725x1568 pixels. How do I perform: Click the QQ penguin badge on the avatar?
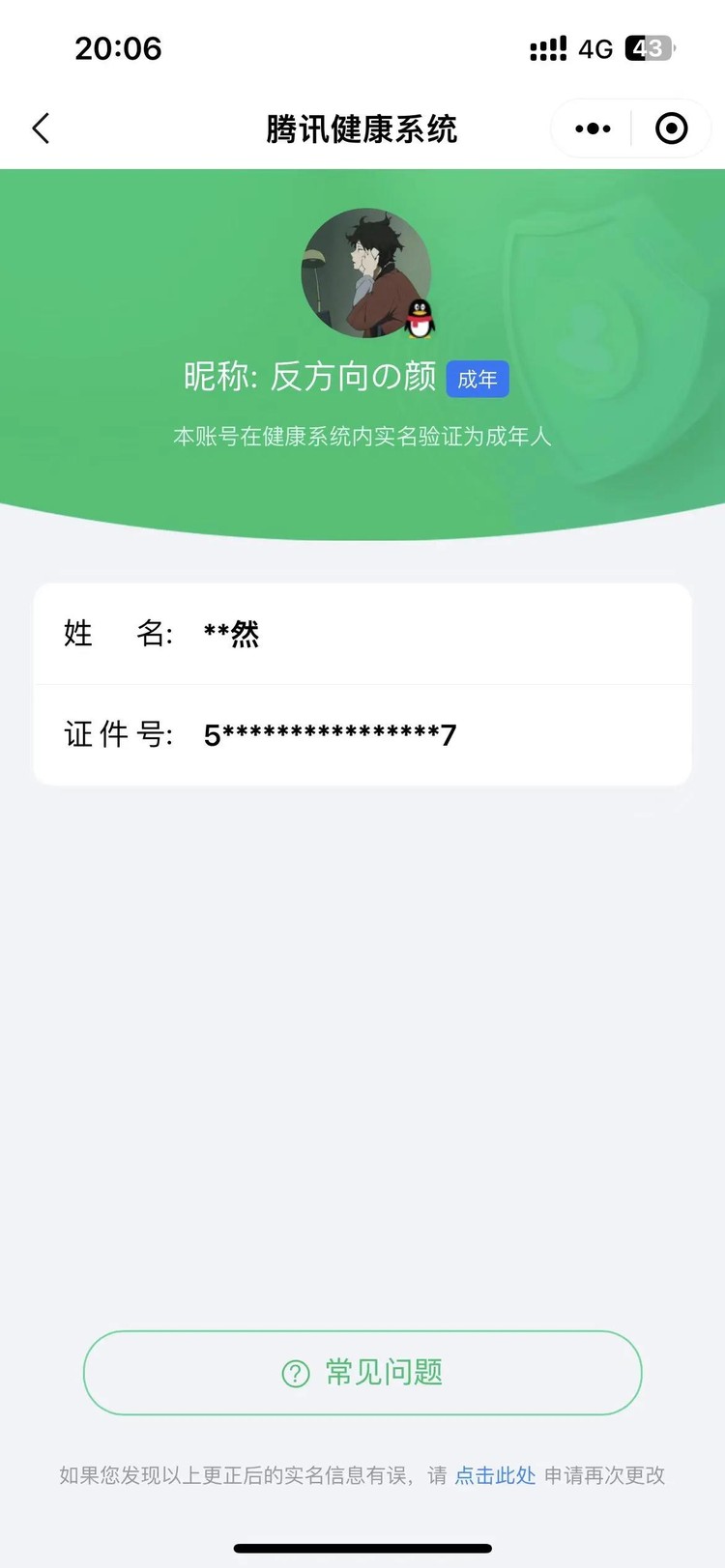[x=418, y=321]
